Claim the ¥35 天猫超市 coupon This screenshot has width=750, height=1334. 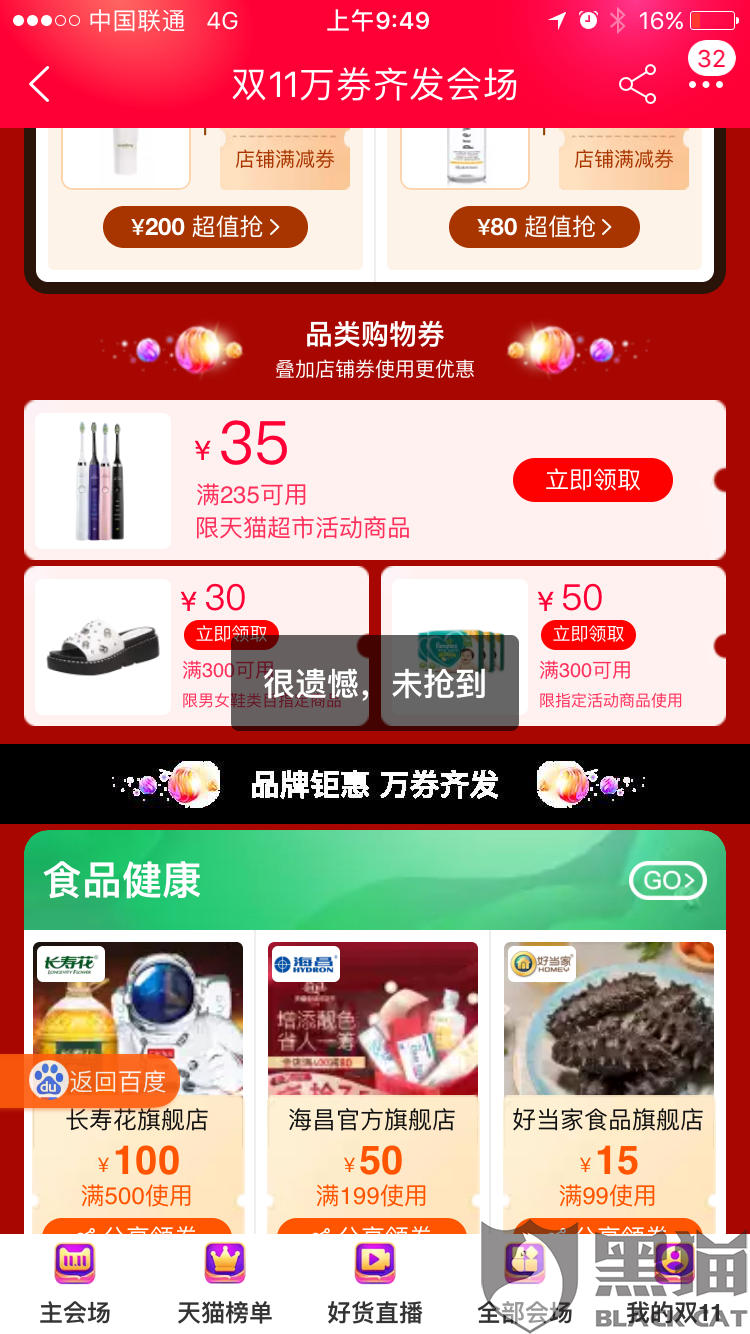(592, 481)
